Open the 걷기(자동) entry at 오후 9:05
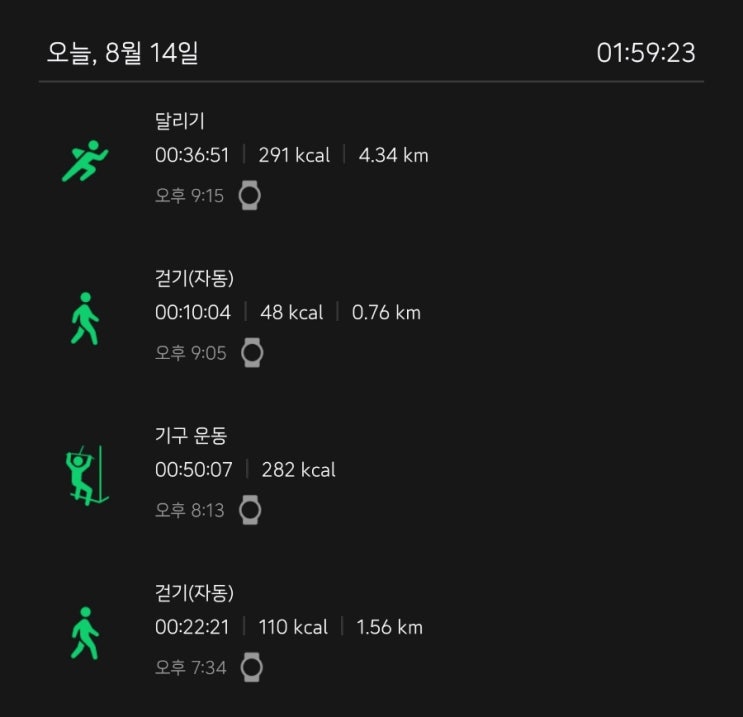This screenshot has height=717, width=743. 287,313
